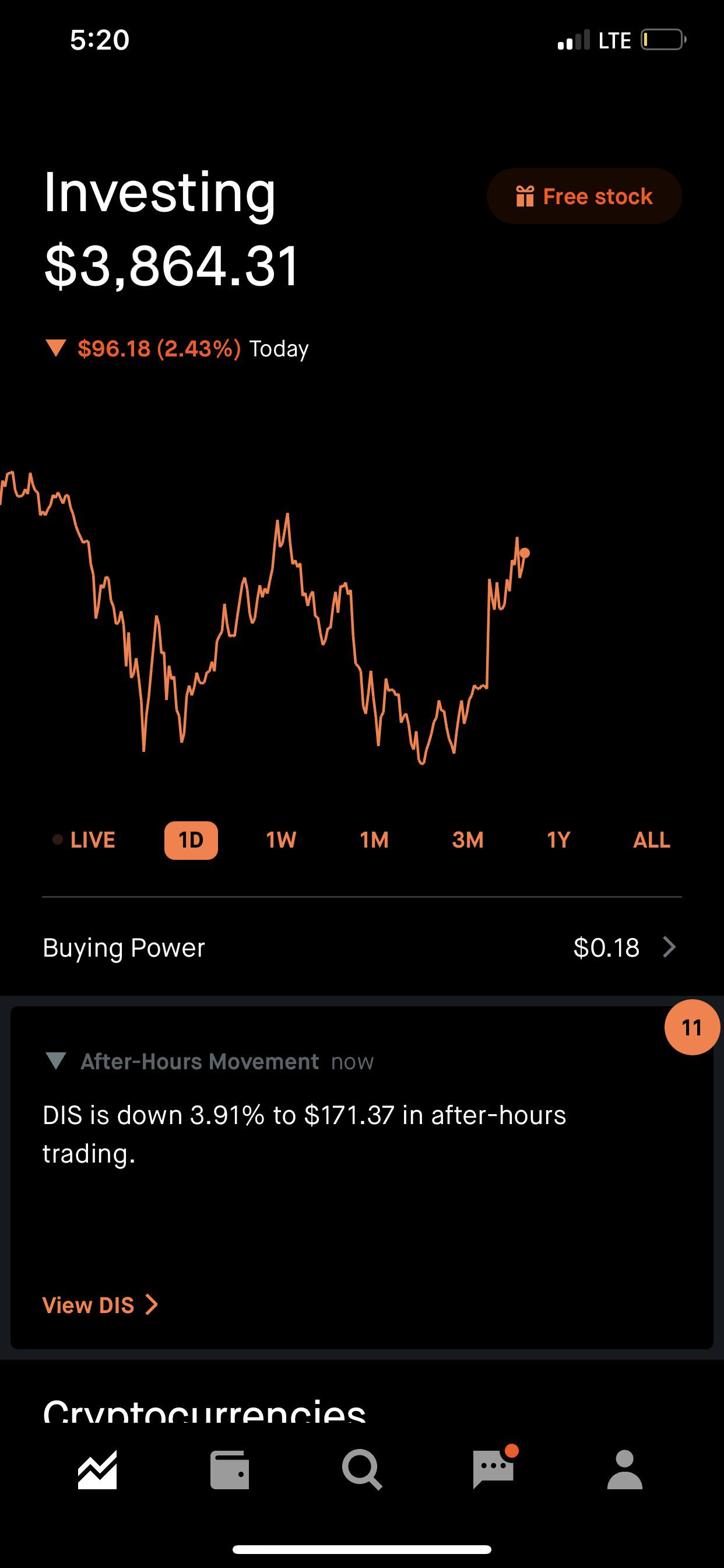
Task: Select the 3M chart tab
Action: [467, 839]
